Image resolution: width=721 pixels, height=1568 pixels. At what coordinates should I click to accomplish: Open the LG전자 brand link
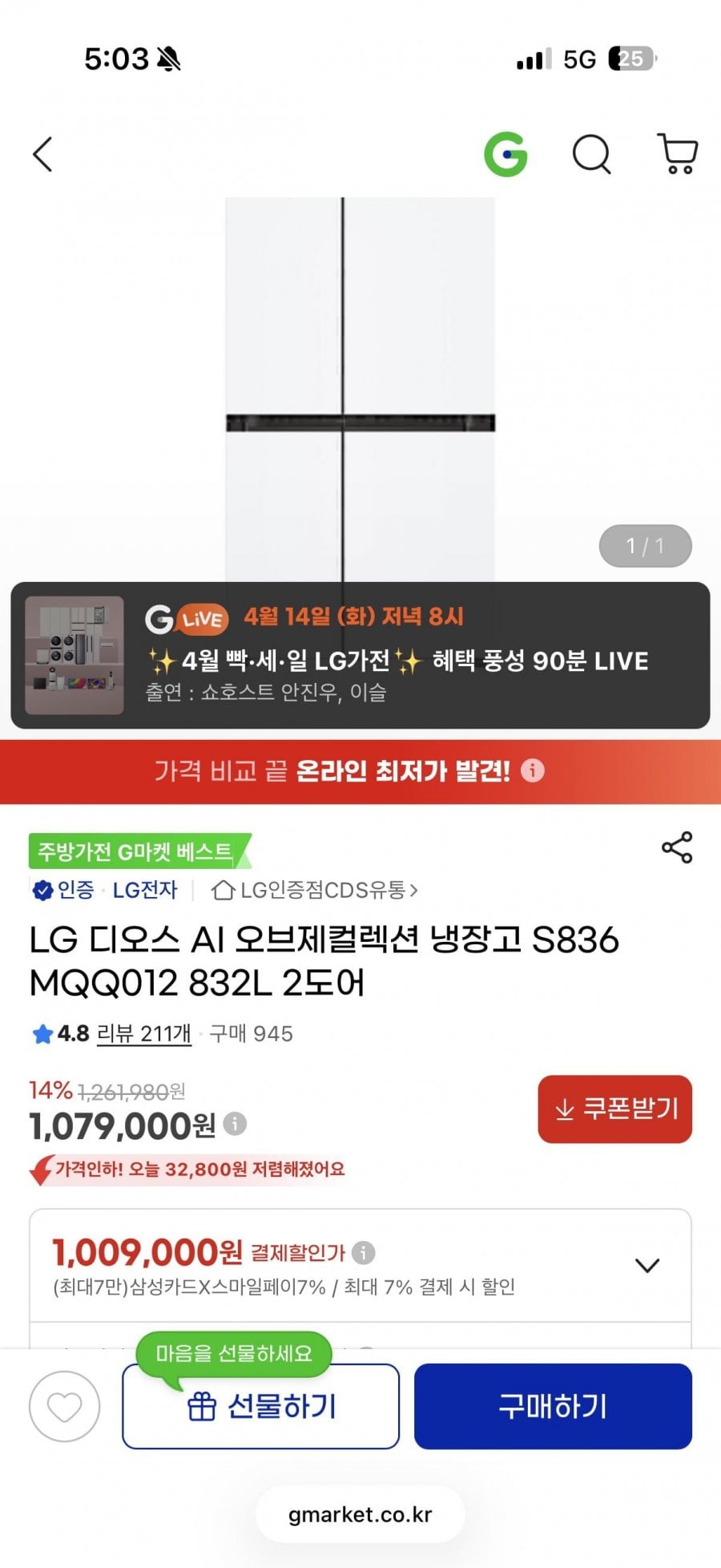(x=144, y=890)
